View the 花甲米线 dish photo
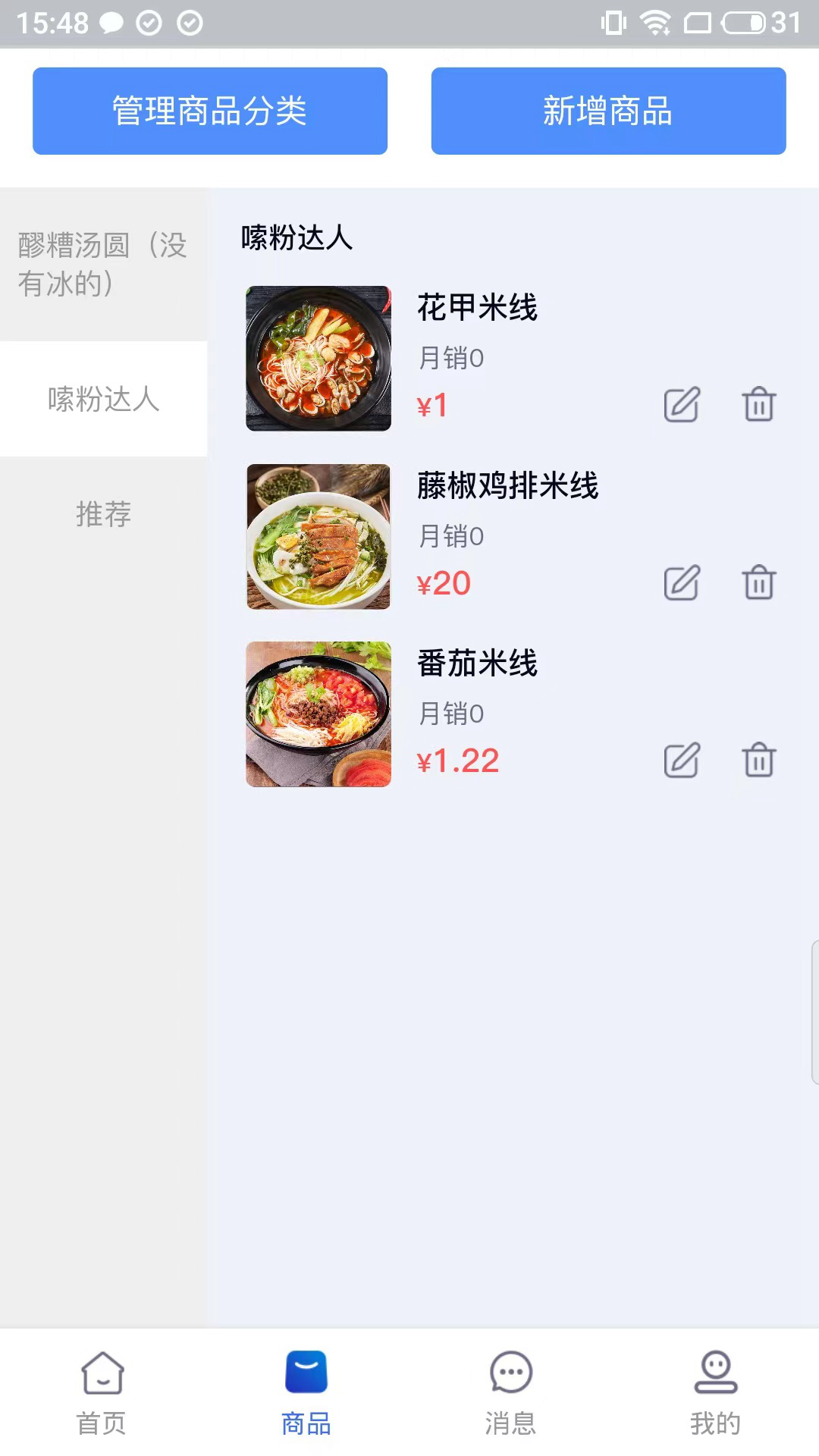The height and width of the screenshot is (1456, 819). (317, 358)
